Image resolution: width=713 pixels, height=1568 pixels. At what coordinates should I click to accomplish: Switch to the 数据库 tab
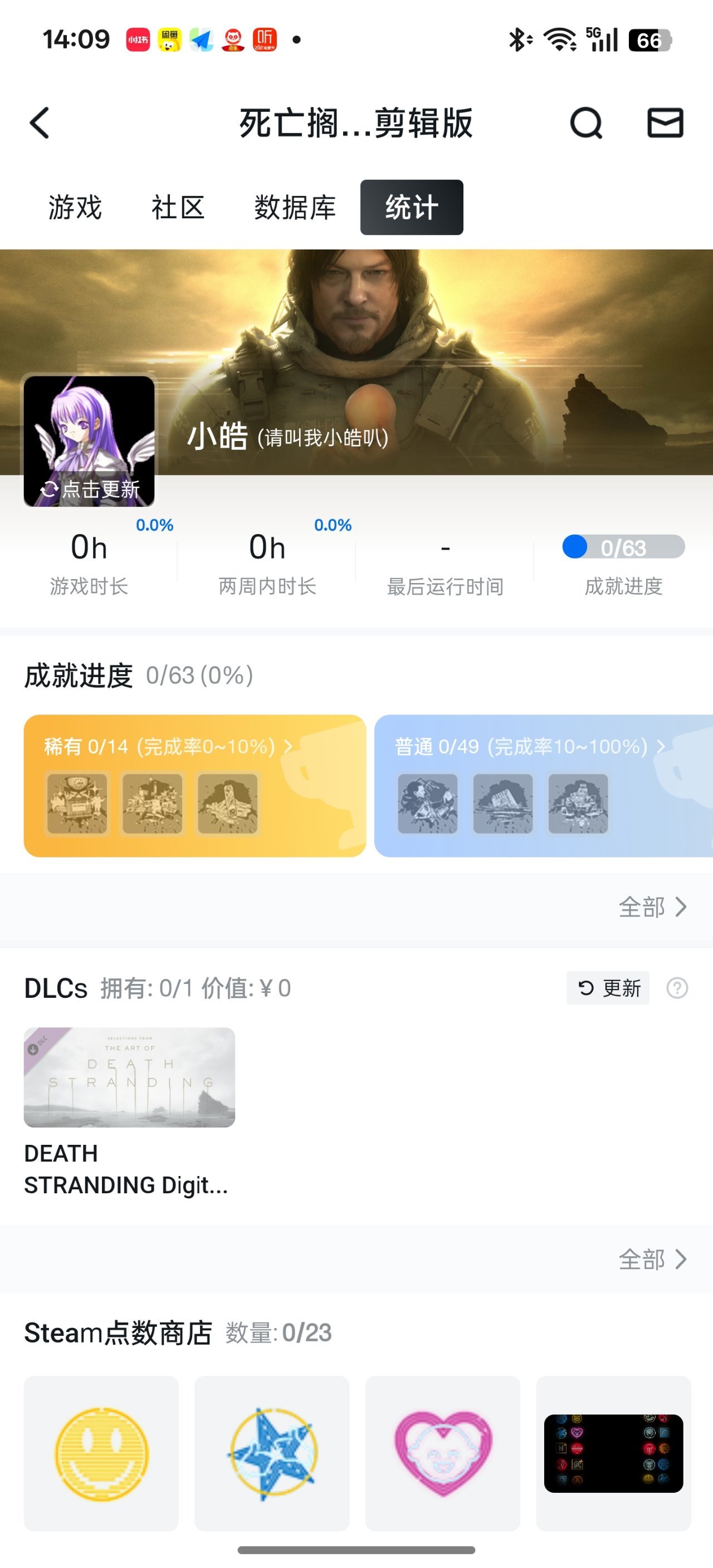[295, 208]
